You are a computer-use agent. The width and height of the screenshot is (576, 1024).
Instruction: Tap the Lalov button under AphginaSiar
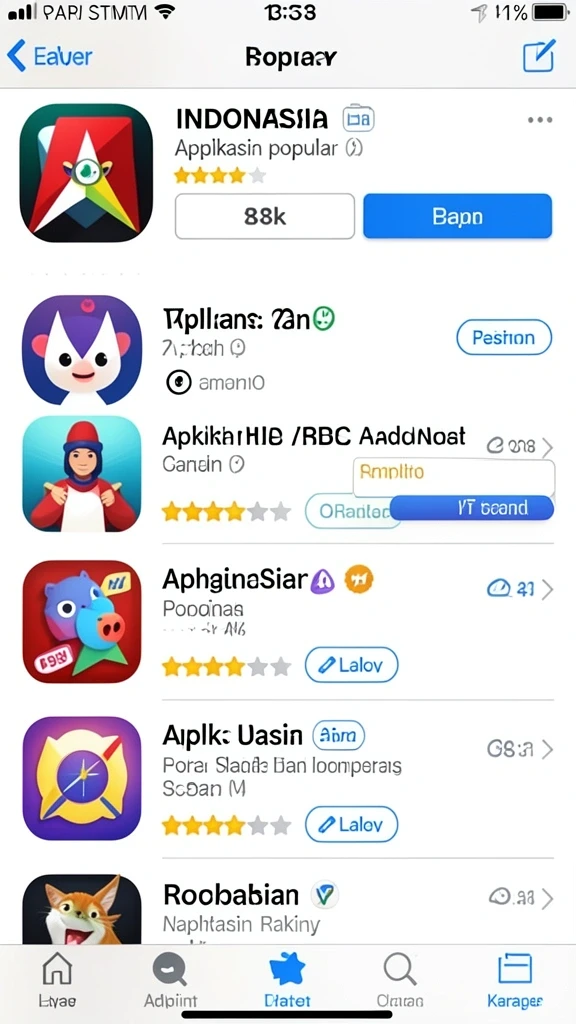pyautogui.click(x=351, y=665)
